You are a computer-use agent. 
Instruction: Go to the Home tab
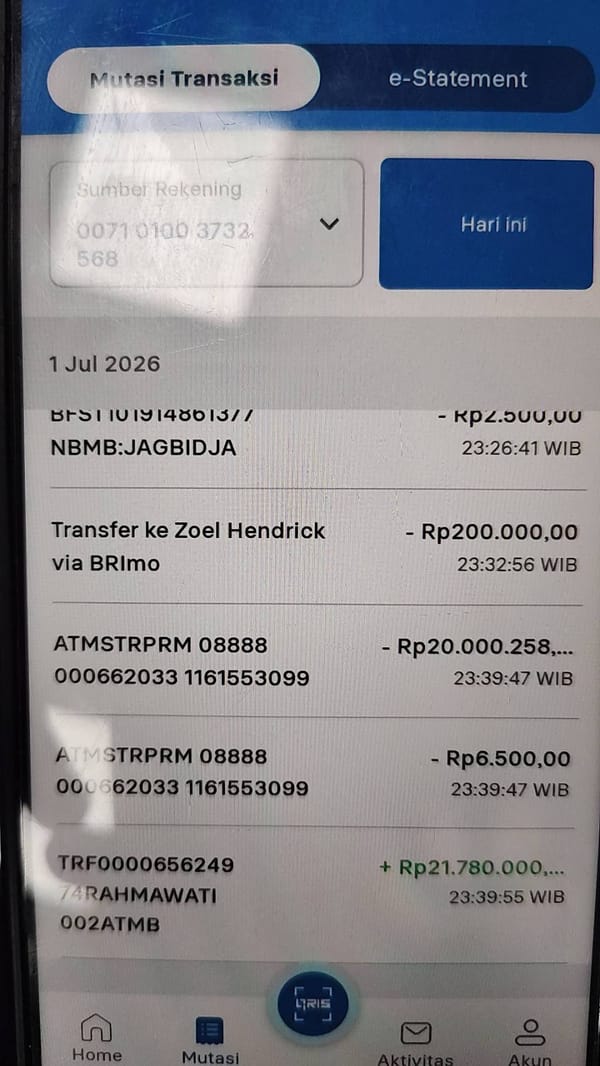pyautogui.click(x=96, y=1038)
